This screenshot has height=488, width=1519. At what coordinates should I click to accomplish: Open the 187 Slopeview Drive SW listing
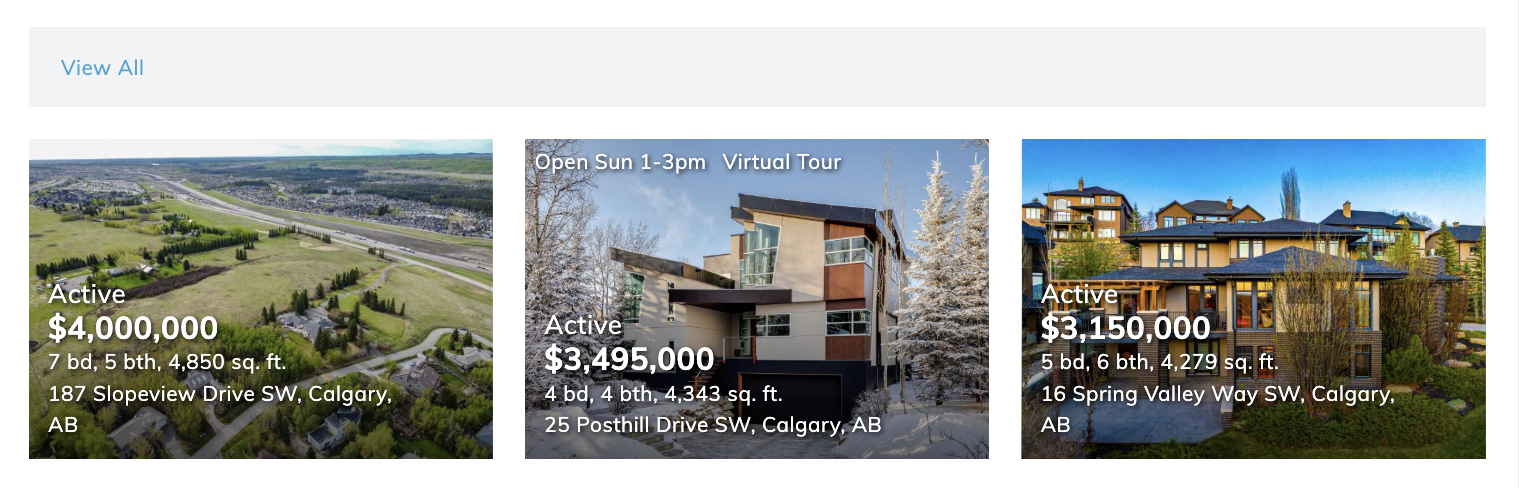click(x=260, y=298)
